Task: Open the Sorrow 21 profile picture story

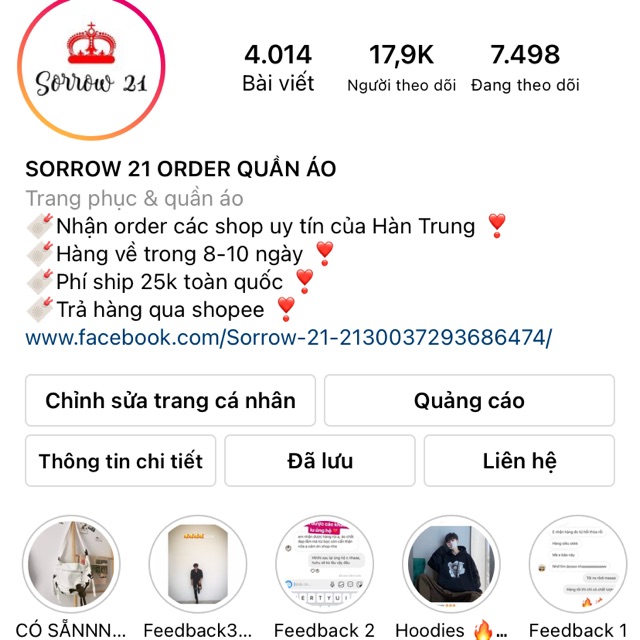Action: point(91,66)
